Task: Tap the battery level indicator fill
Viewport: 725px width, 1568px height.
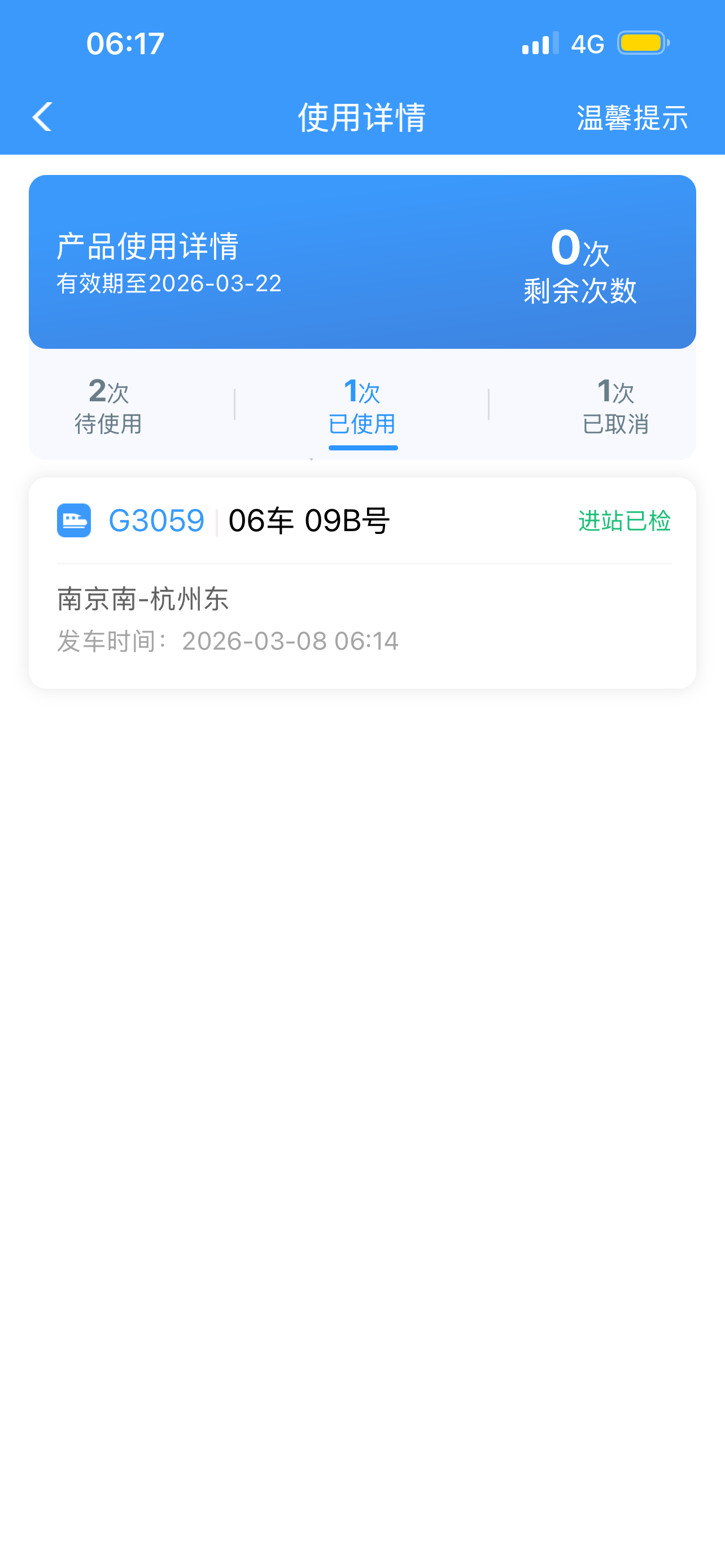Action: [642, 42]
